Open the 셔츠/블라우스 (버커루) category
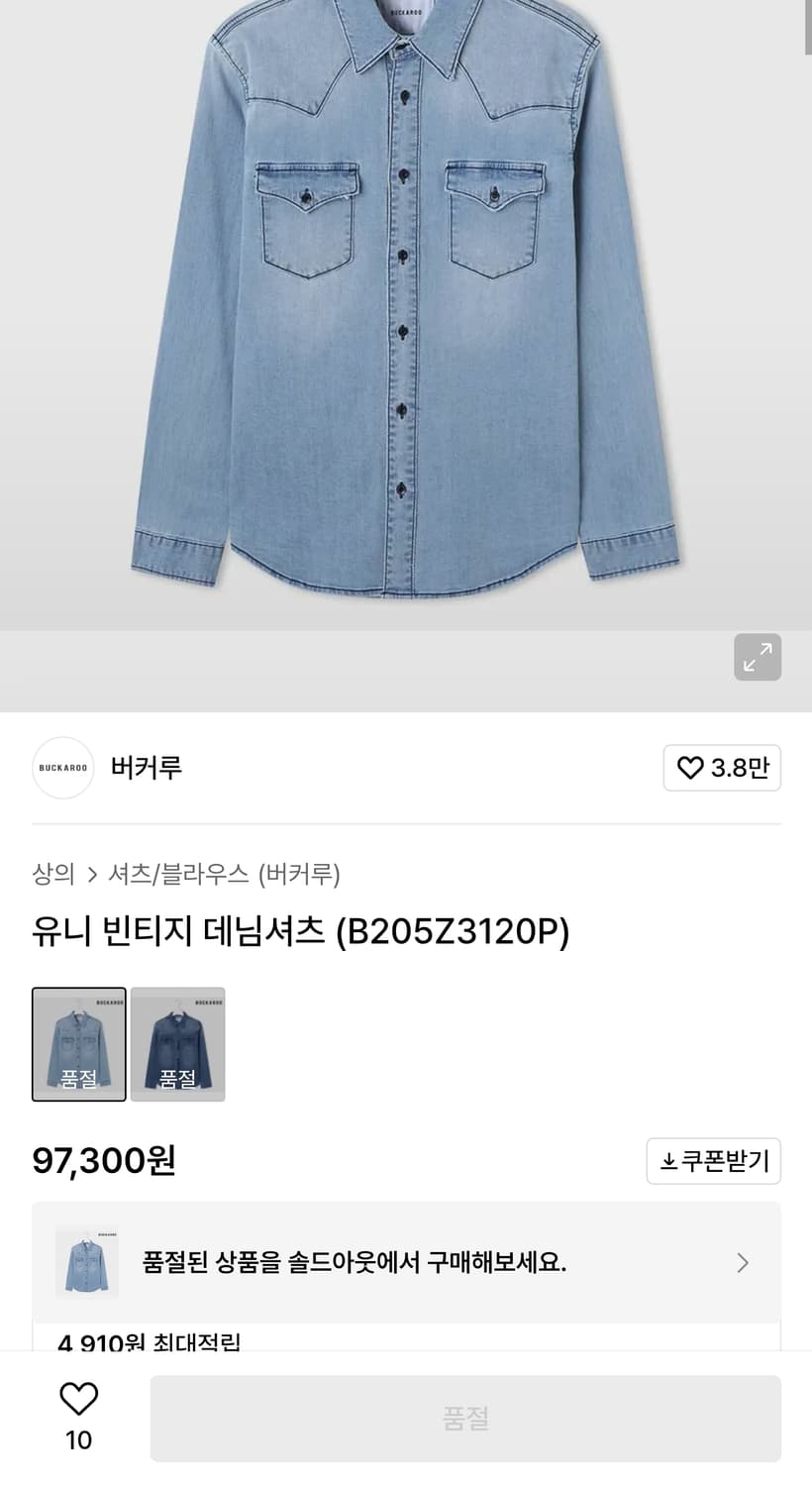Image resolution: width=812 pixels, height=1486 pixels. tap(226, 875)
